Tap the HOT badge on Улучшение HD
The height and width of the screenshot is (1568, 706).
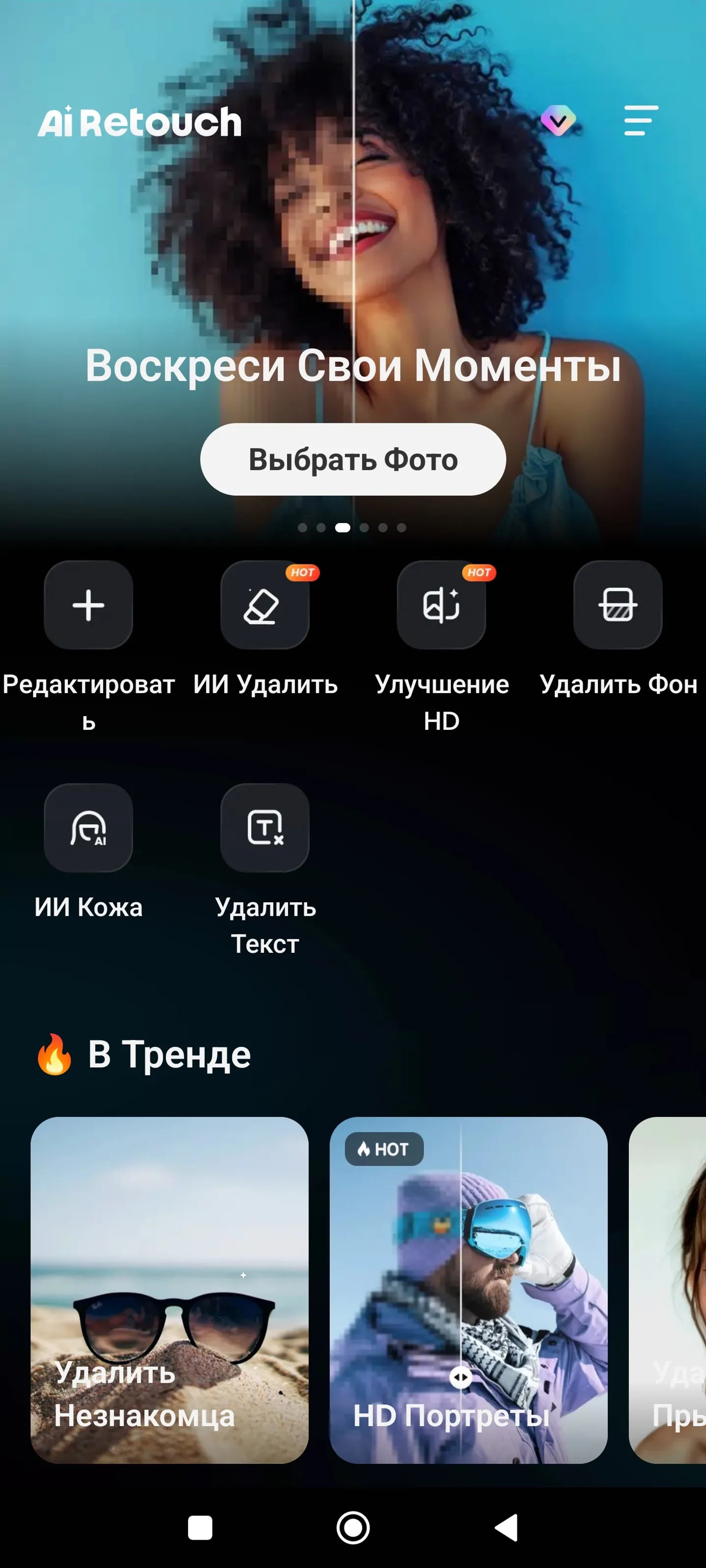tap(478, 572)
